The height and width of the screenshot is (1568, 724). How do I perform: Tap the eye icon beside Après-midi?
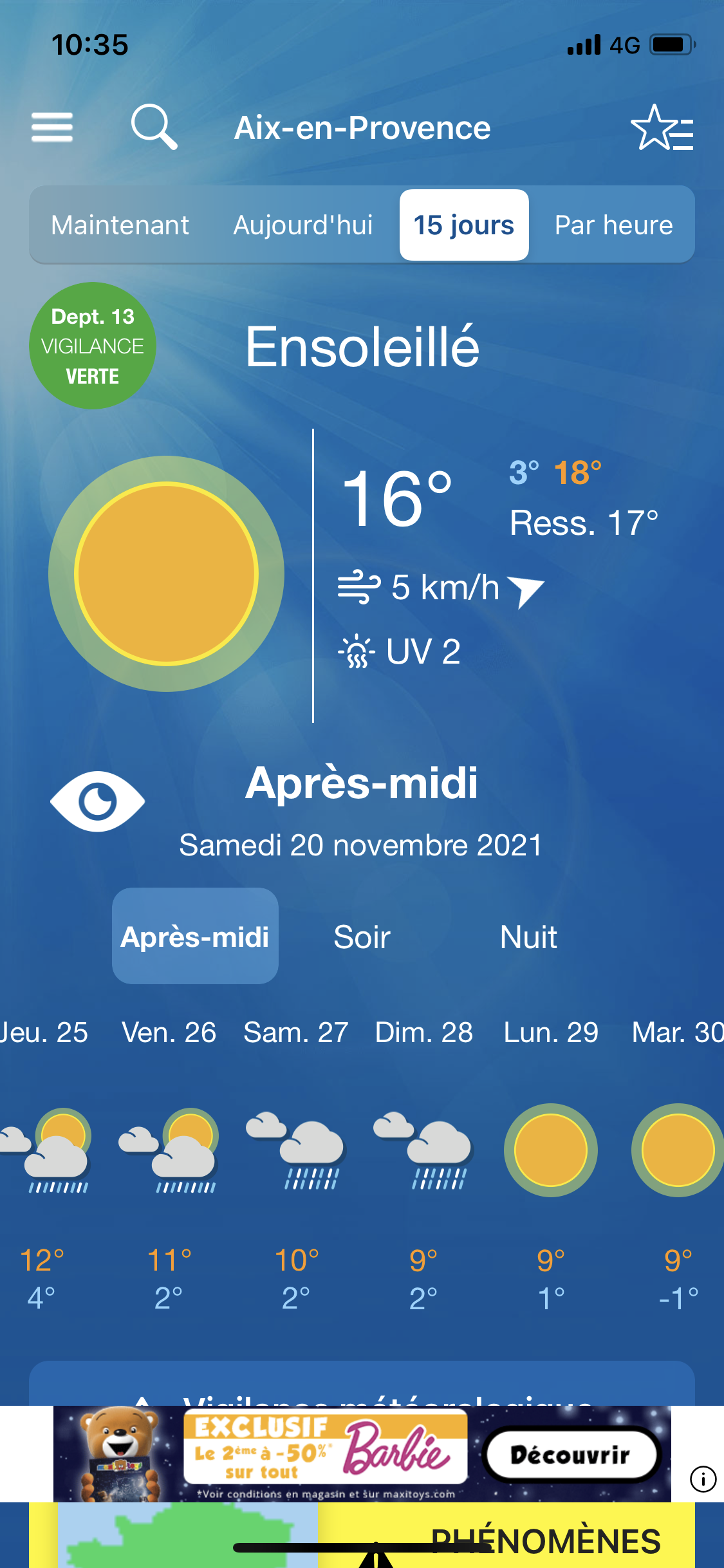click(x=98, y=801)
